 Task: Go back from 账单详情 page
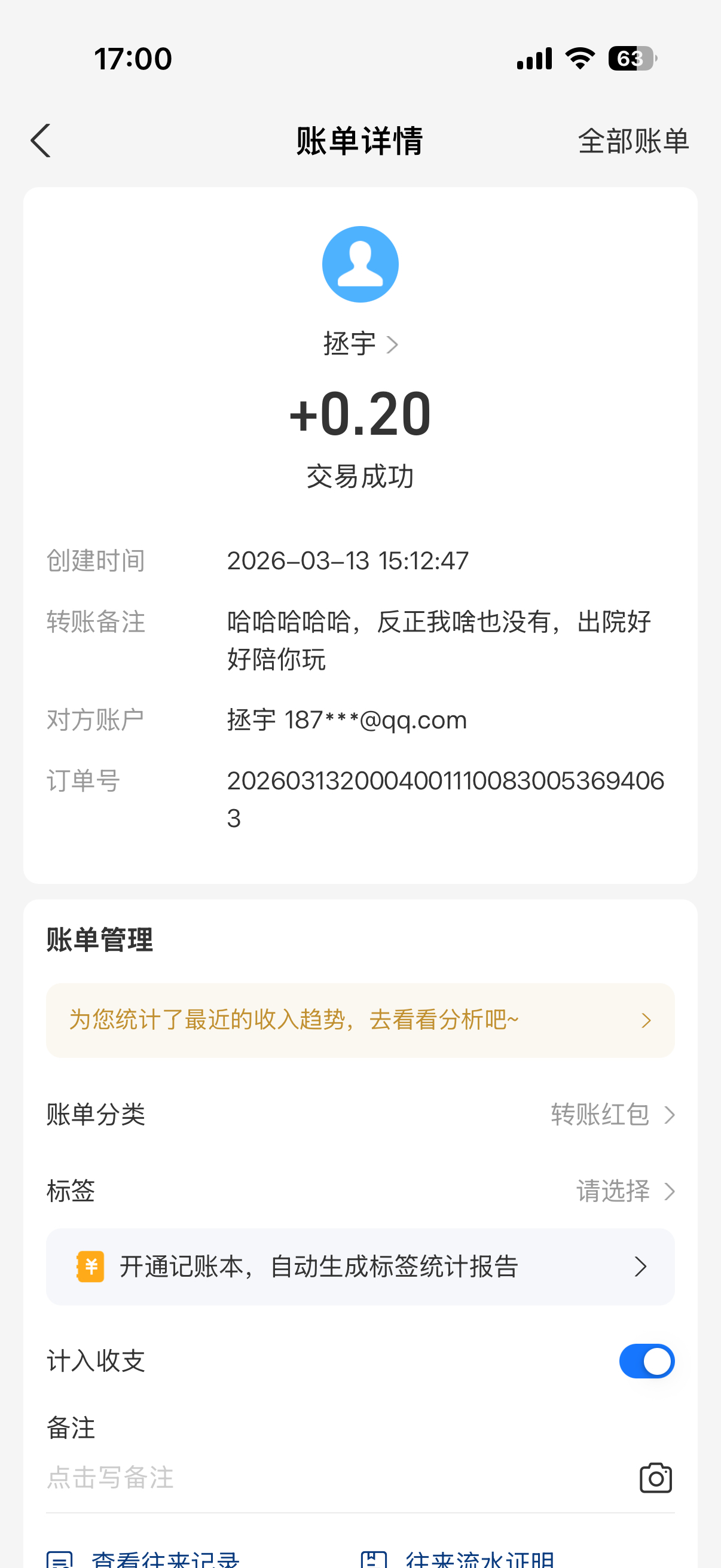coord(41,141)
